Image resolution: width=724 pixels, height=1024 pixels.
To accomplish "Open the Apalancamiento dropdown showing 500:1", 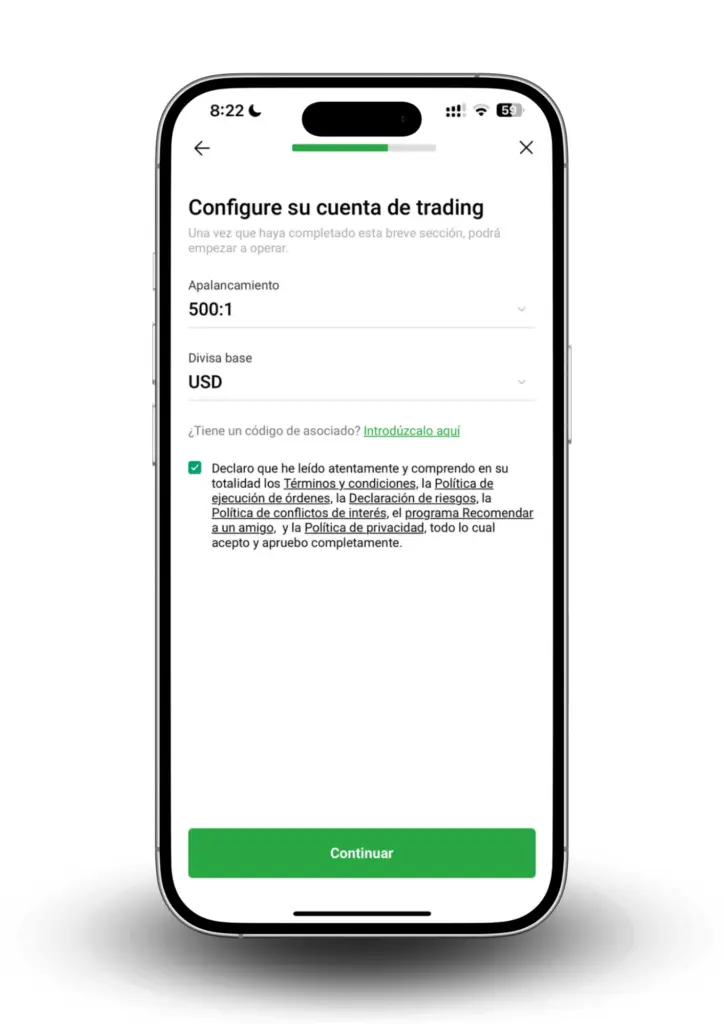I will (x=360, y=309).
